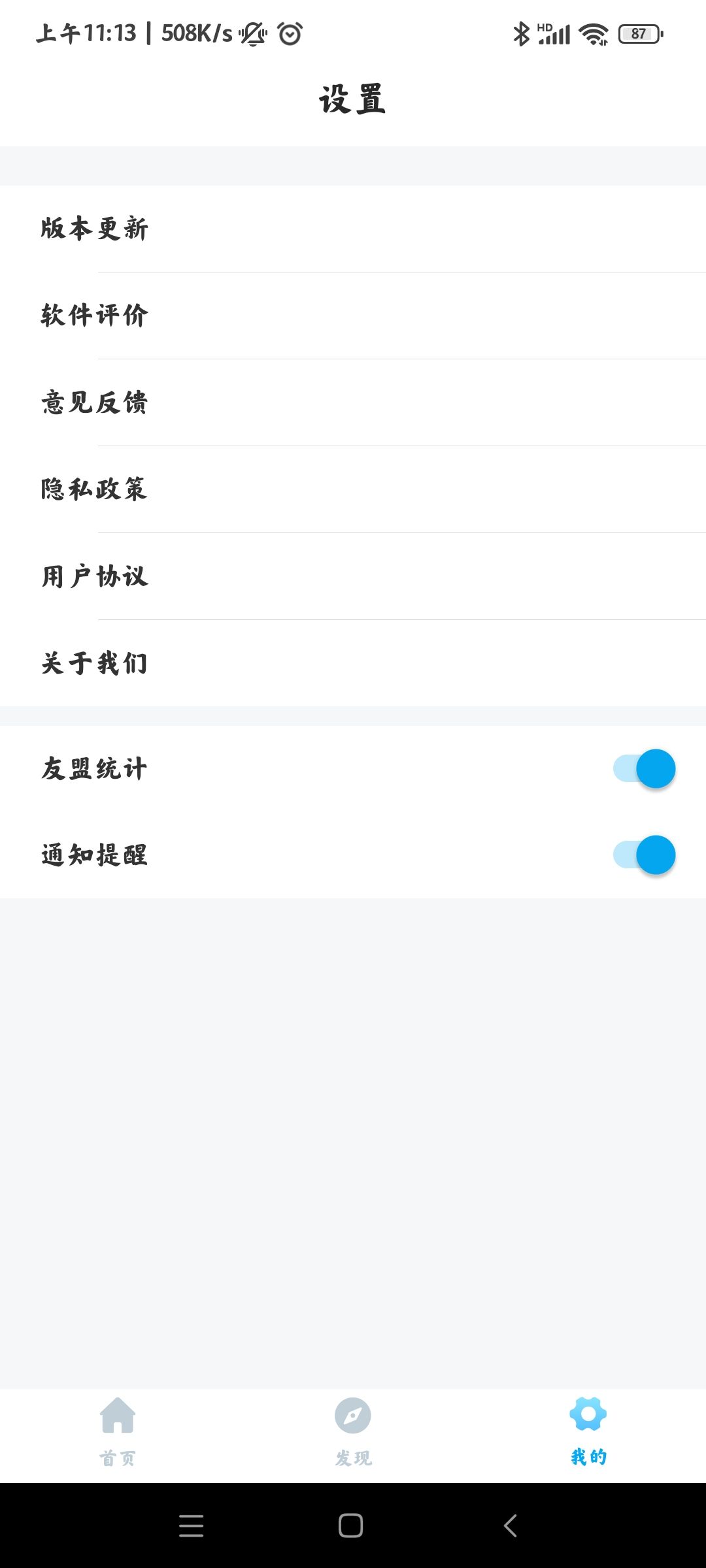
Task: Open the 版本更新 settings entry
Action: coord(93,228)
